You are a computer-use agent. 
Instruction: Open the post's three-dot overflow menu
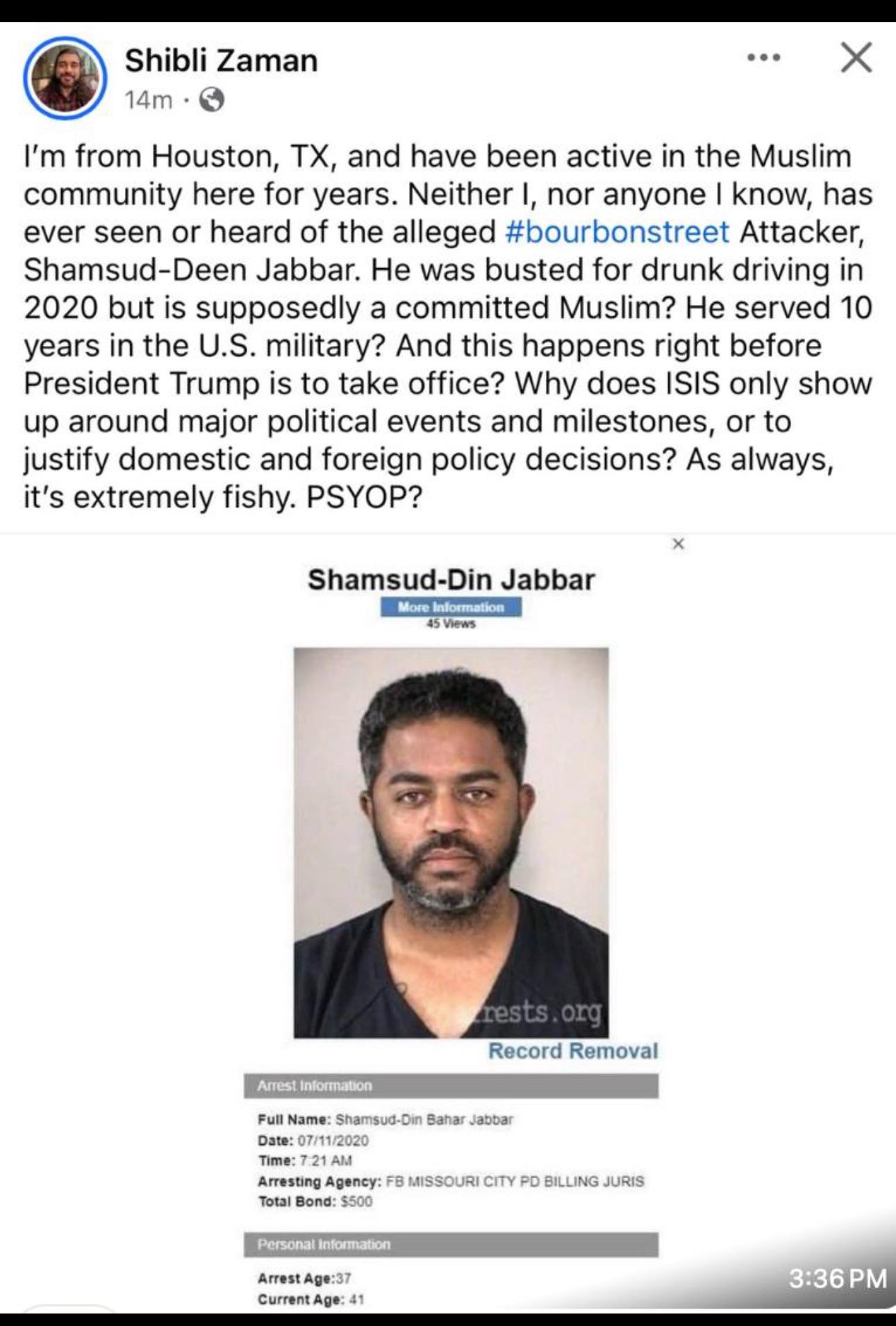click(763, 58)
